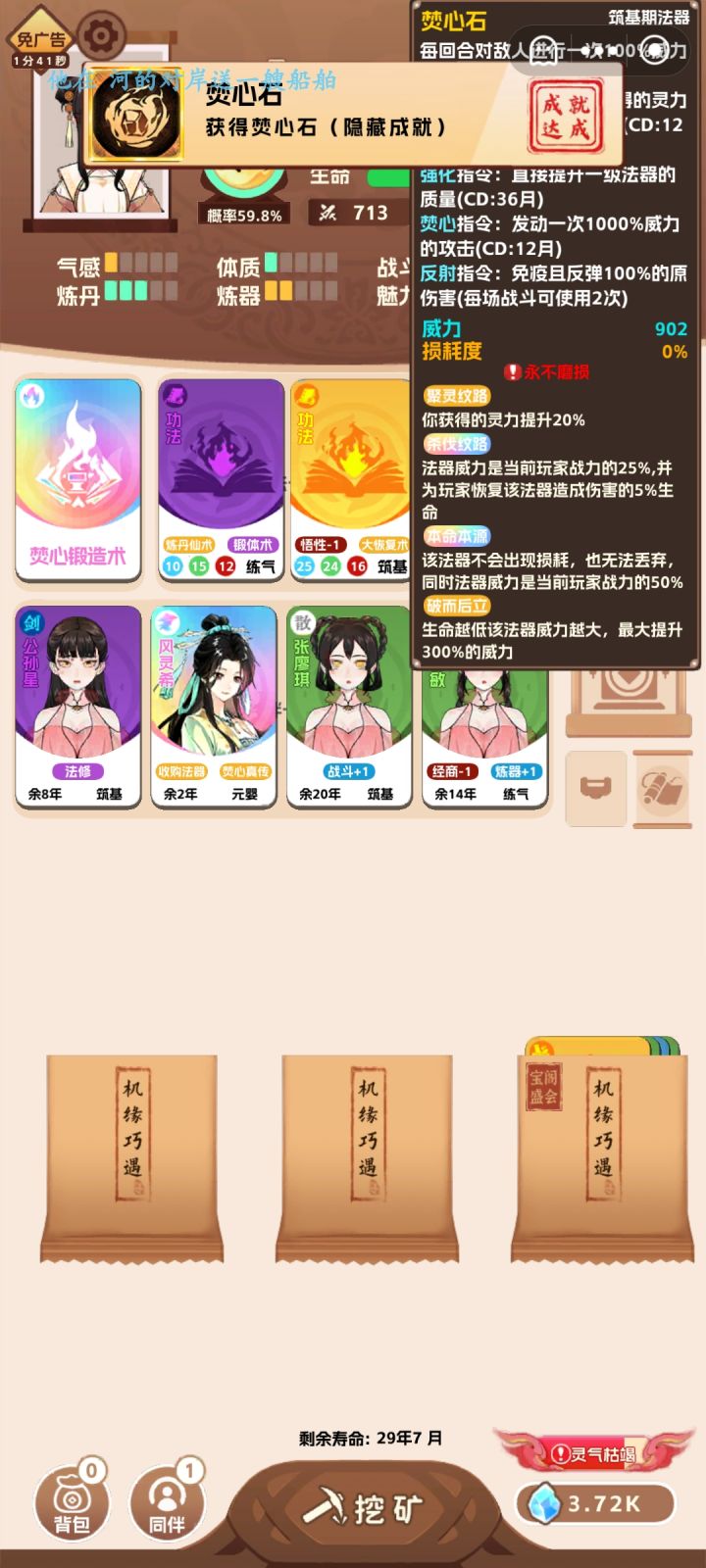Select companion card 张麐琪
This screenshot has width=706, height=1568.
tap(350, 706)
